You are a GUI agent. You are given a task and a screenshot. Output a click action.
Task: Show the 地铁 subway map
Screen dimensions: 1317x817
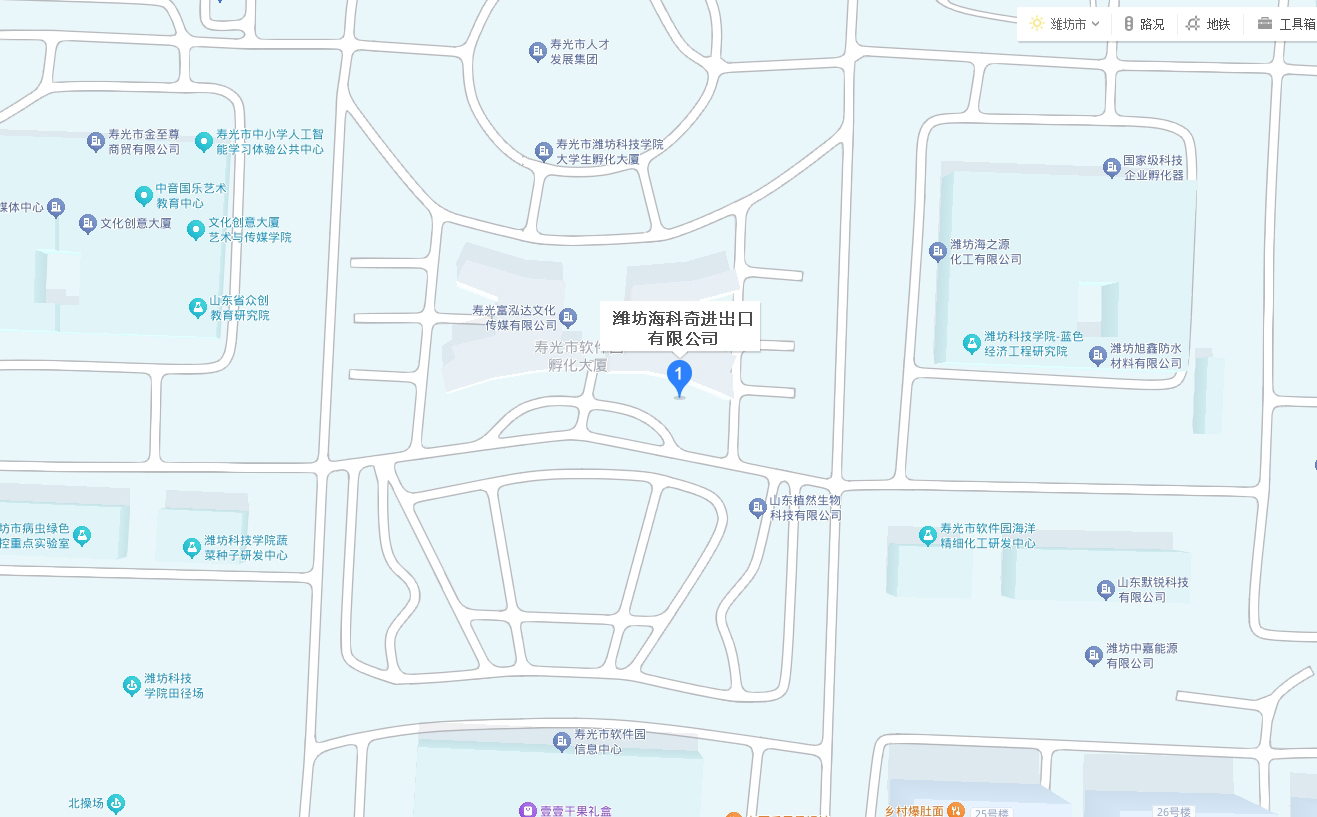click(x=1208, y=24)
